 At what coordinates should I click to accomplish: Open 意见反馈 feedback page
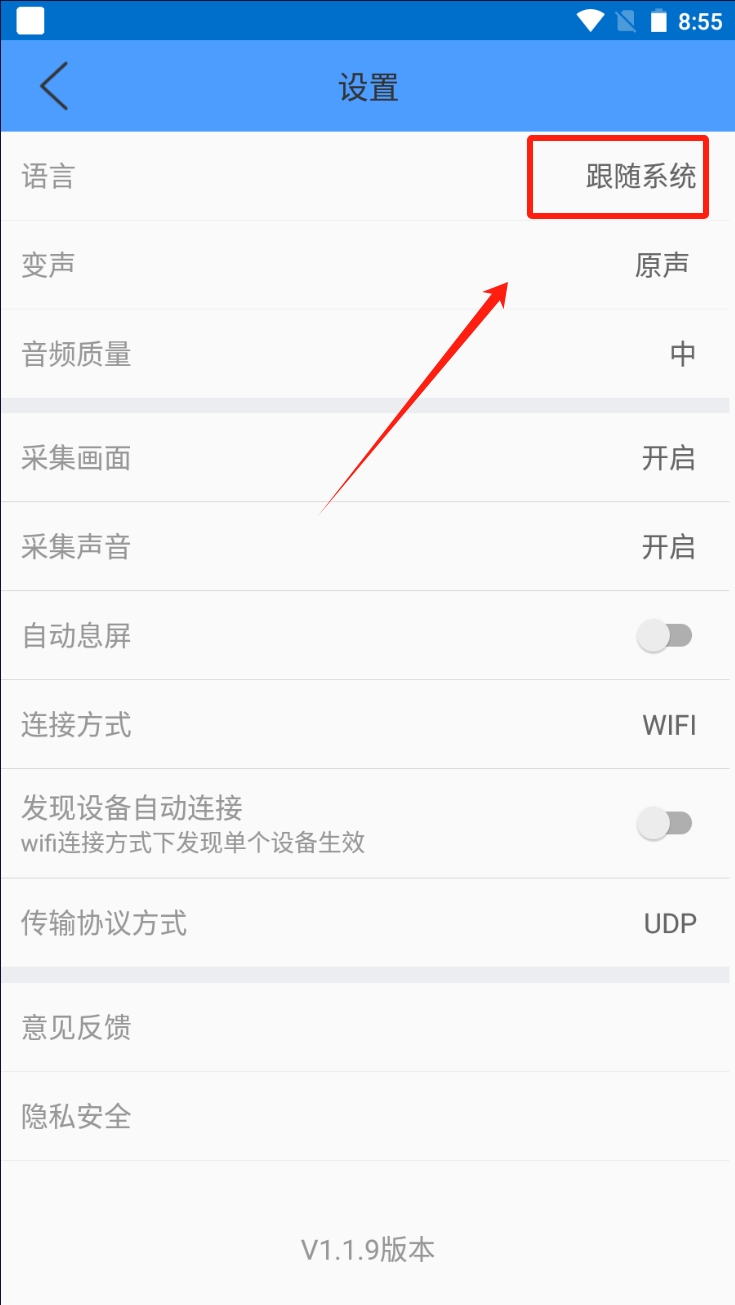click(x=367, y=1027)
